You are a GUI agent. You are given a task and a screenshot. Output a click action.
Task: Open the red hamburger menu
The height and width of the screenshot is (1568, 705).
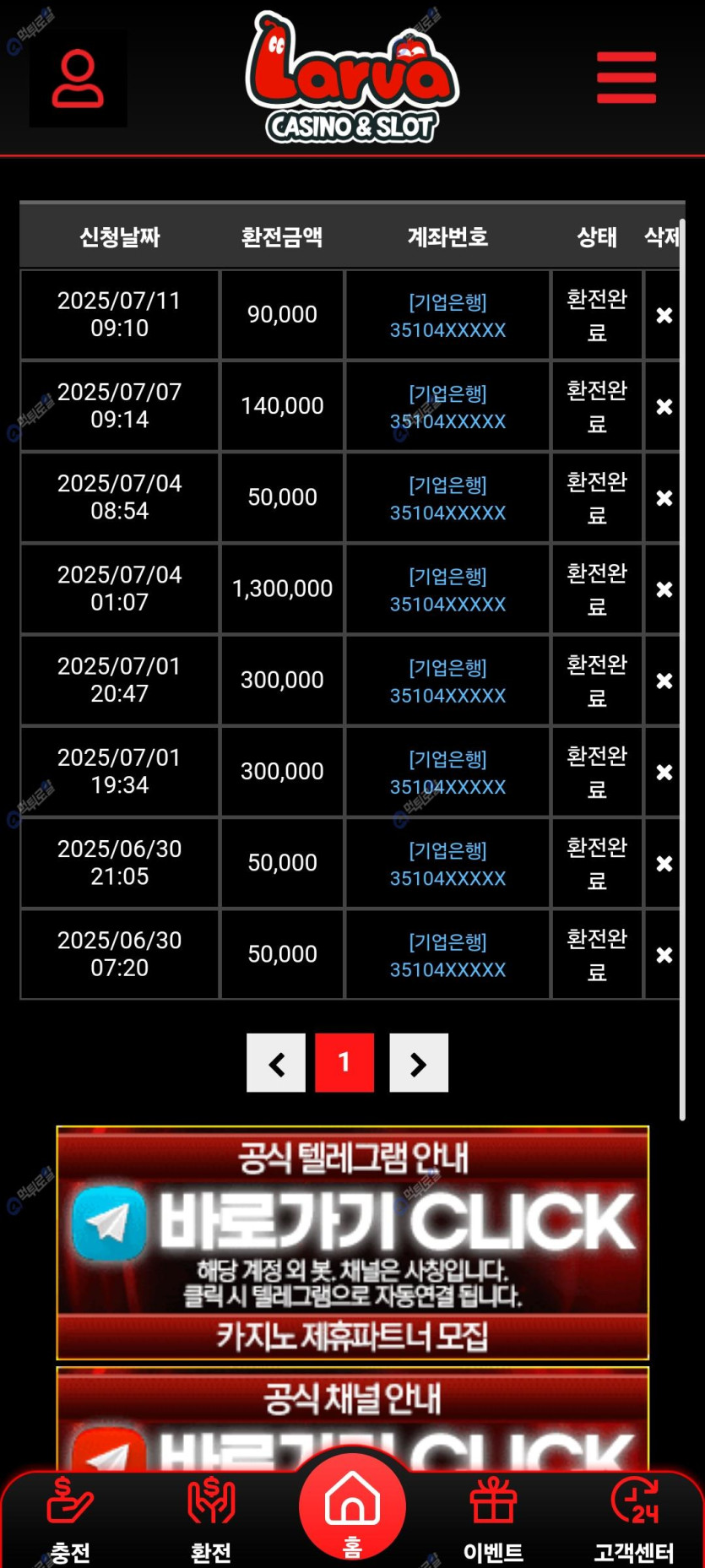pyautogui.click(x=626, y=78)
